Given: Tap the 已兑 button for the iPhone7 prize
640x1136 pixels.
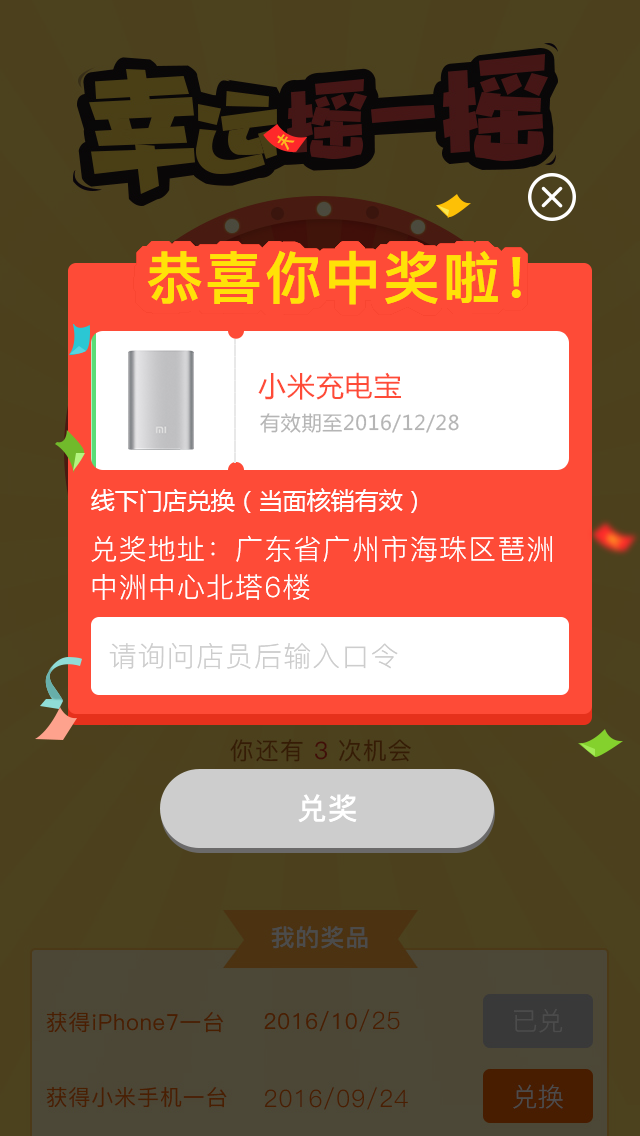Looking at the screenshot, I should coord(538,1021).
